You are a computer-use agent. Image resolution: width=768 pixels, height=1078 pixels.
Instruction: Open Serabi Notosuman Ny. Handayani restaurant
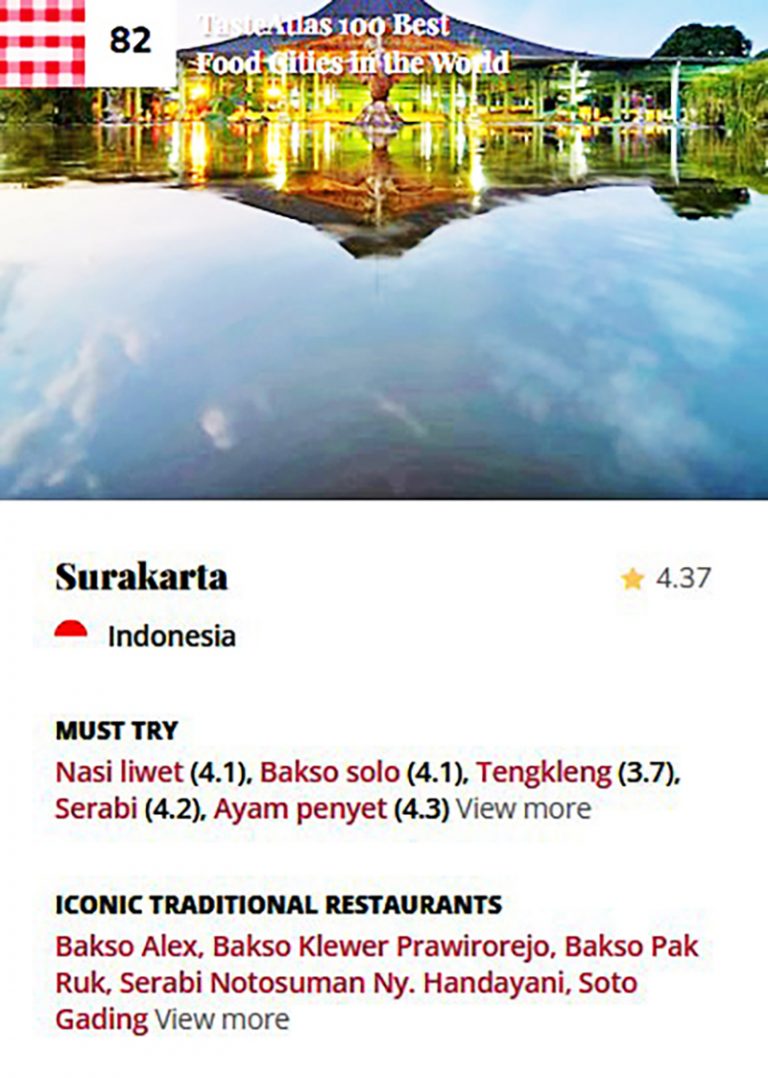point(335,983)
